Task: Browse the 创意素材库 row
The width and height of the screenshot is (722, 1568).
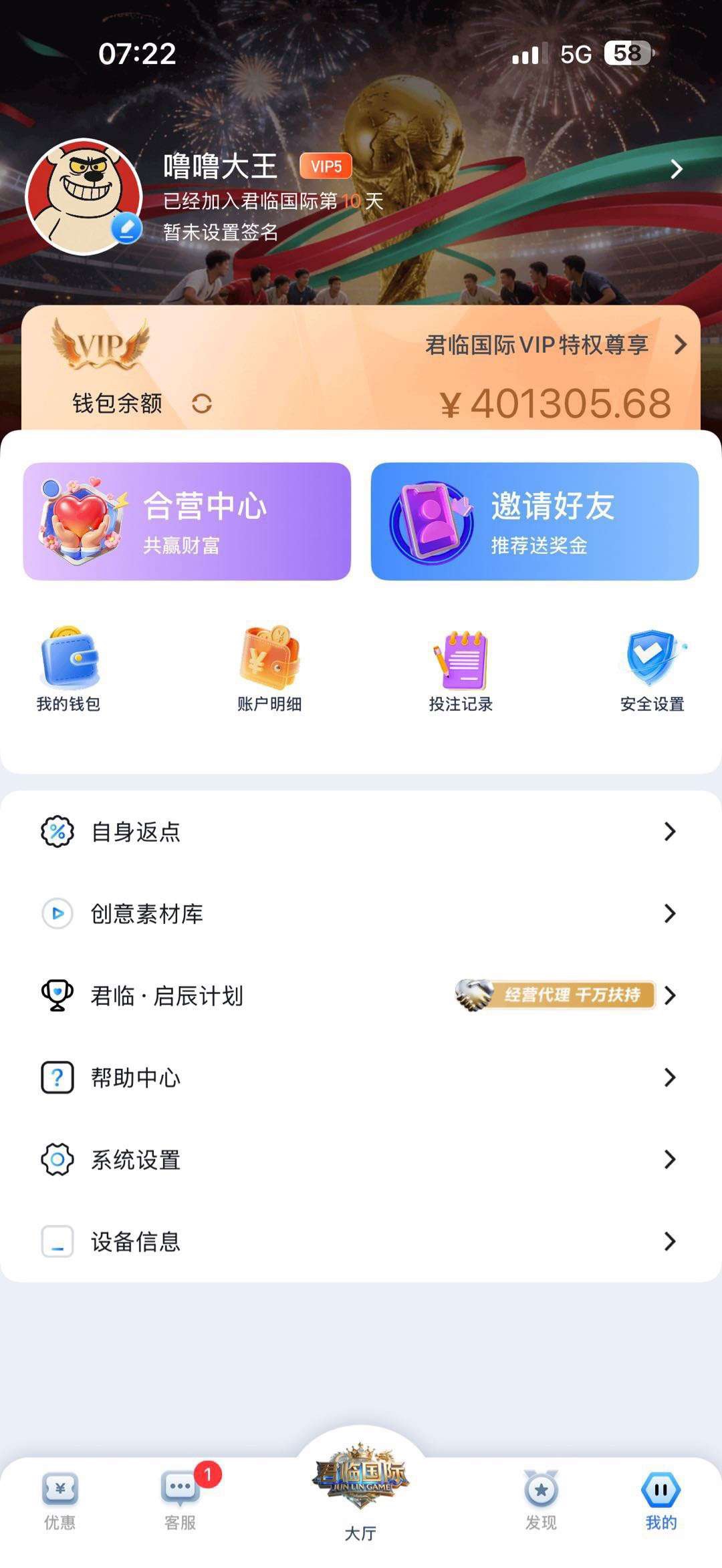Action: click(x=361, y=913)
